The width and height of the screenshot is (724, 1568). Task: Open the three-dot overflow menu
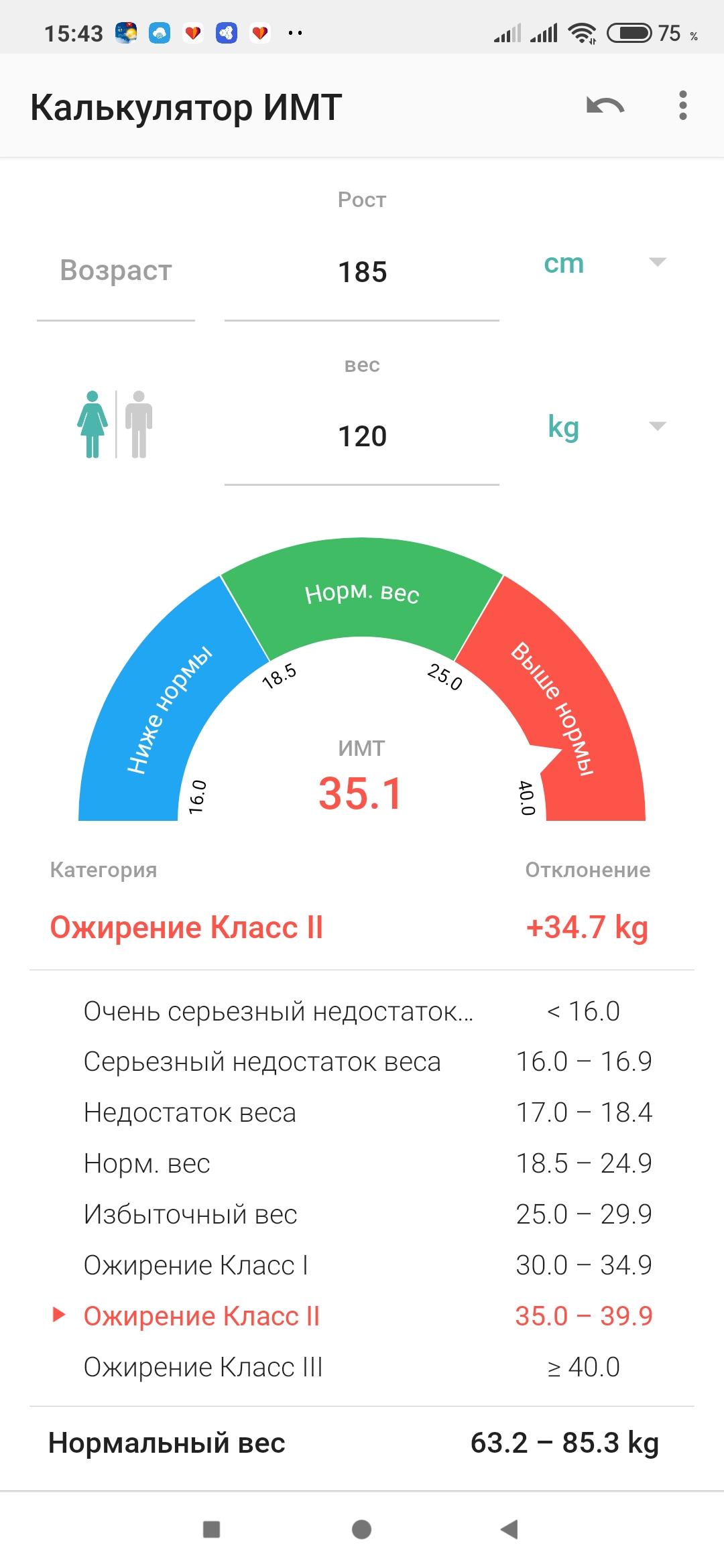(682, 106)
